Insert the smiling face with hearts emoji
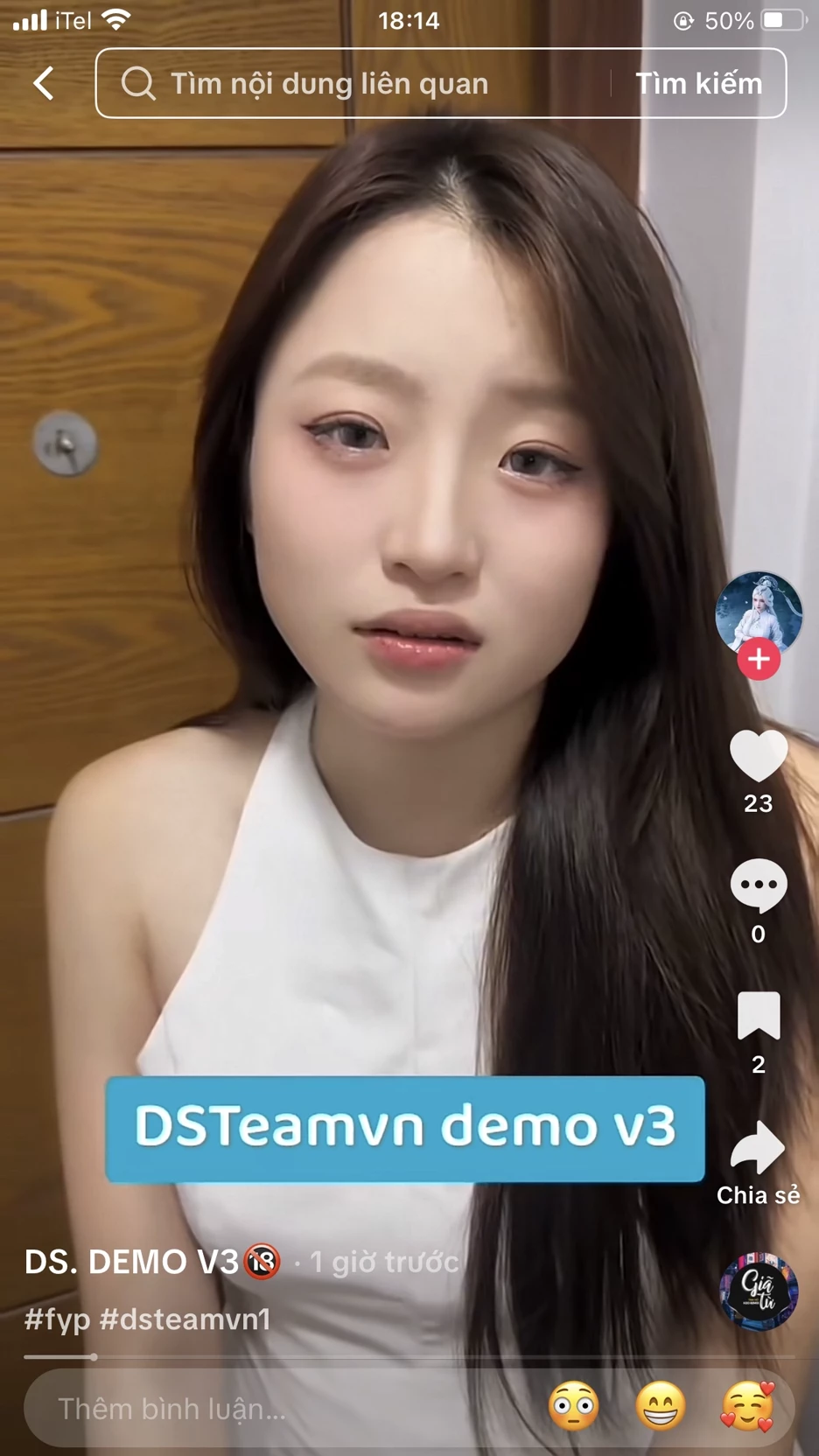 point(746,1407)
